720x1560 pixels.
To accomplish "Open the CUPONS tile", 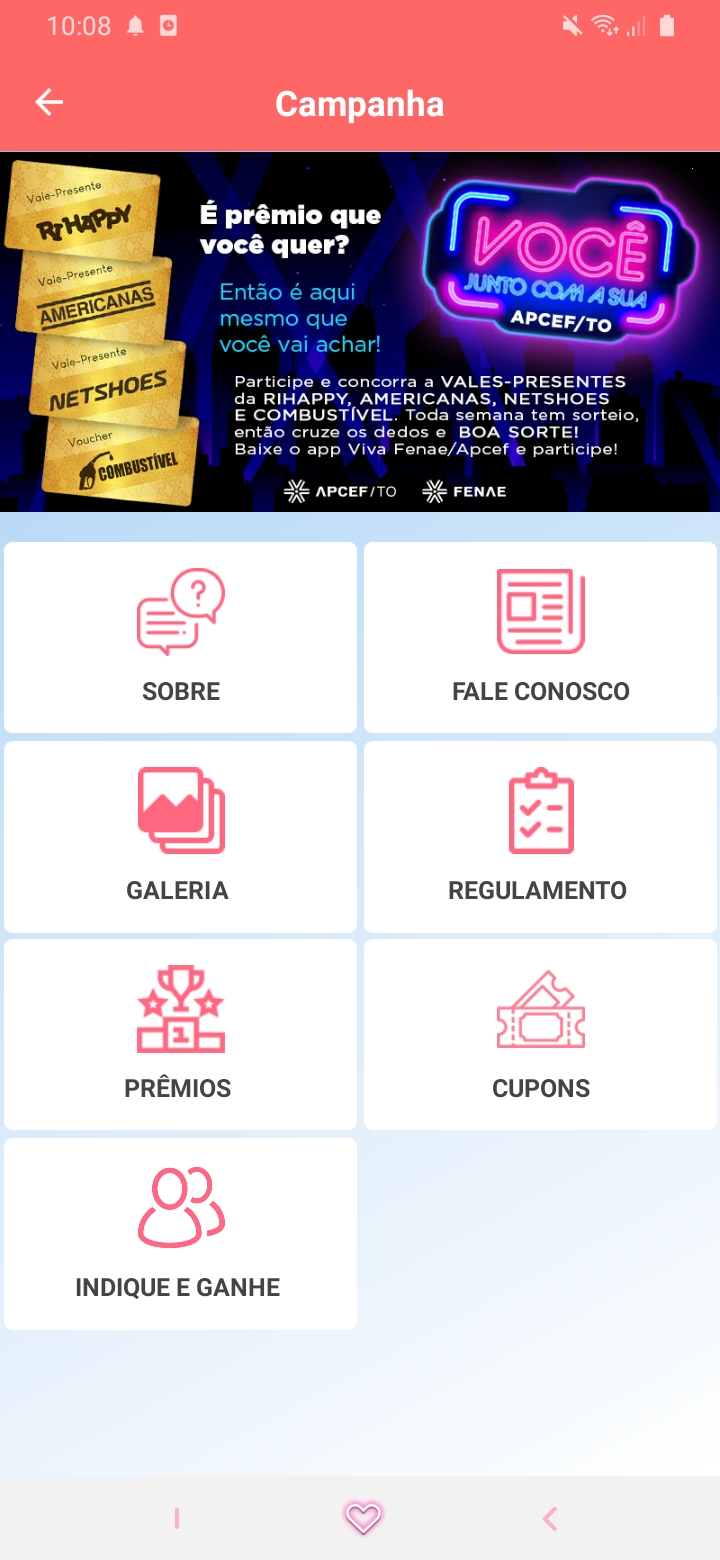I will [540, 1034].
